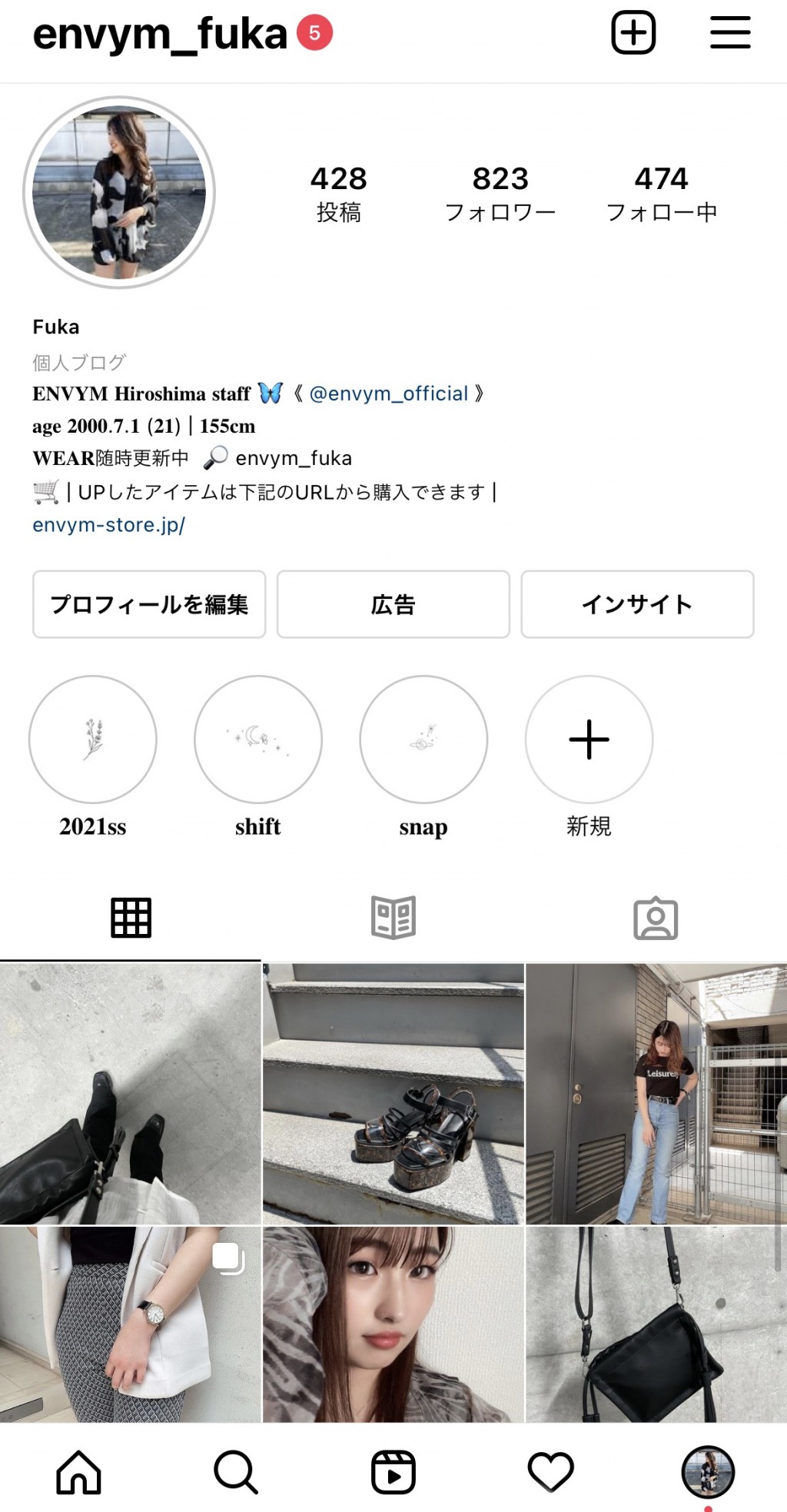Image resolution: width=787 pixels, height=1512 pixels.
Task: Go to the home feed
Action: (x=78, y=1472)
